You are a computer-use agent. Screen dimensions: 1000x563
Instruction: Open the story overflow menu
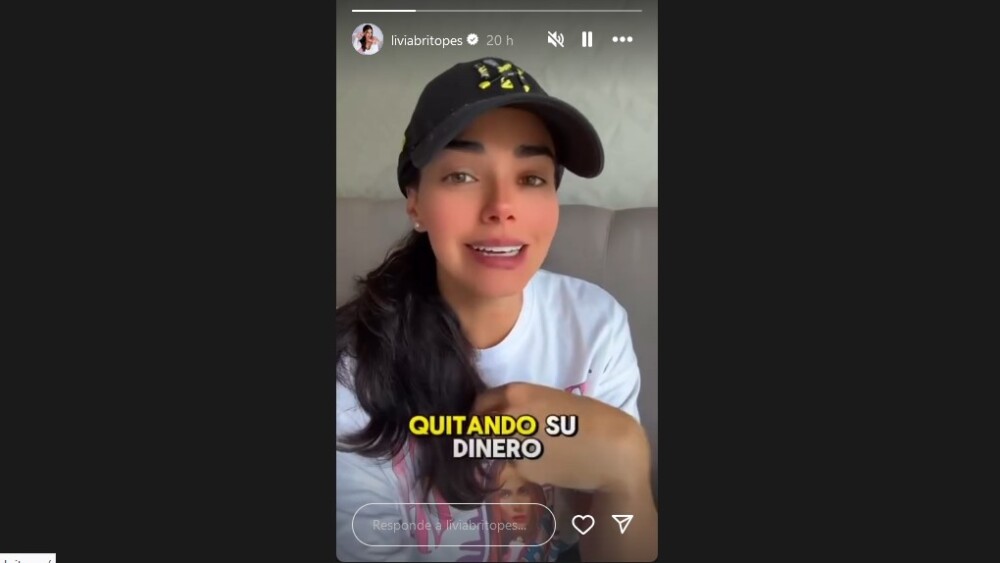pos(622,39)
